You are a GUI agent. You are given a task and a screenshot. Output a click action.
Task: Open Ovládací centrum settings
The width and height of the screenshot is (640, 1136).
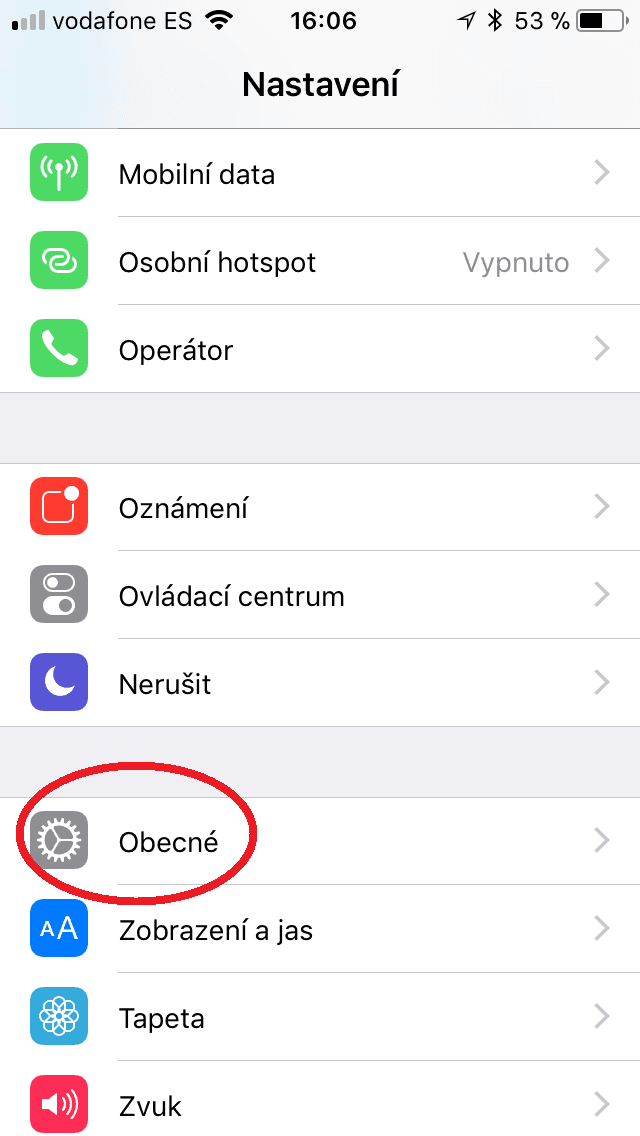[320, 596]
